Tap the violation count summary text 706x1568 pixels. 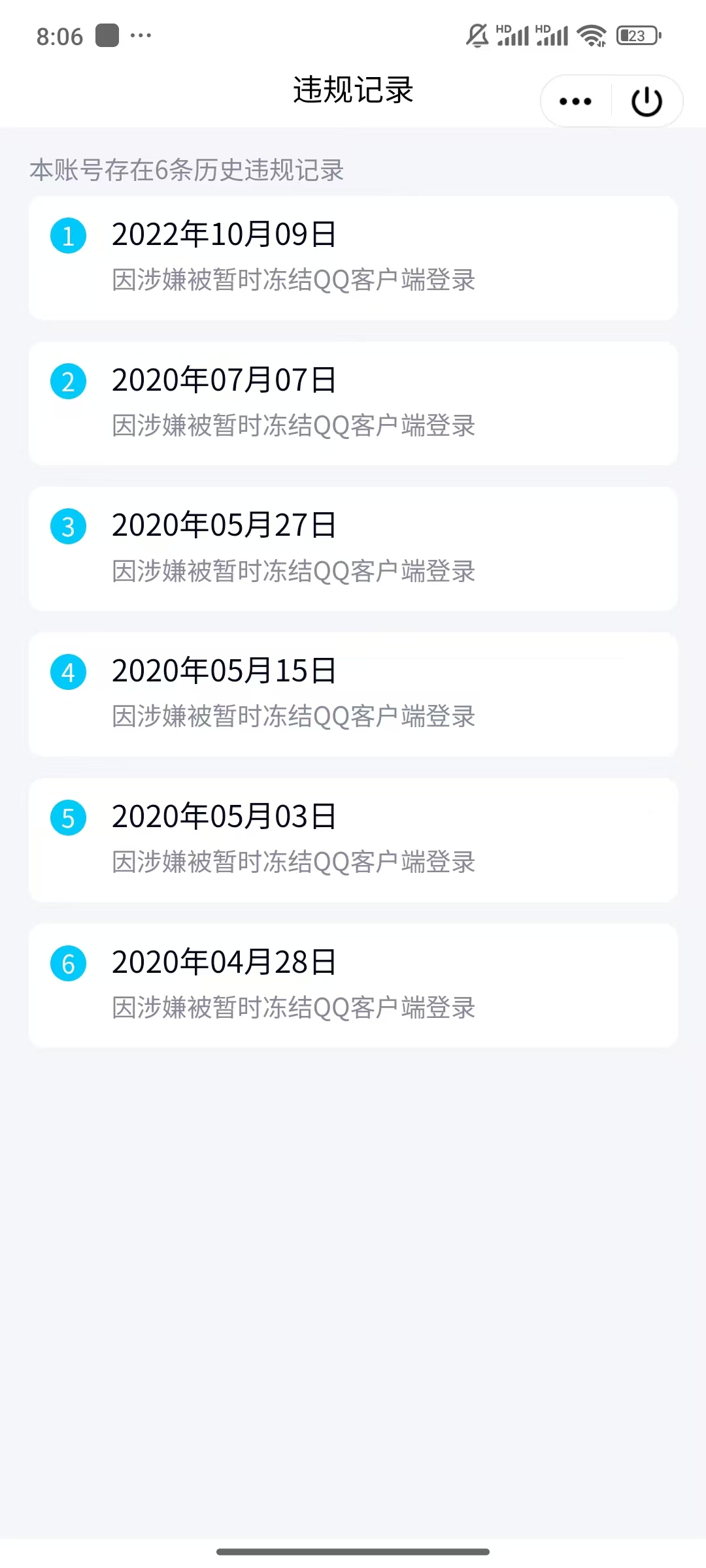(x=187, y=171)
